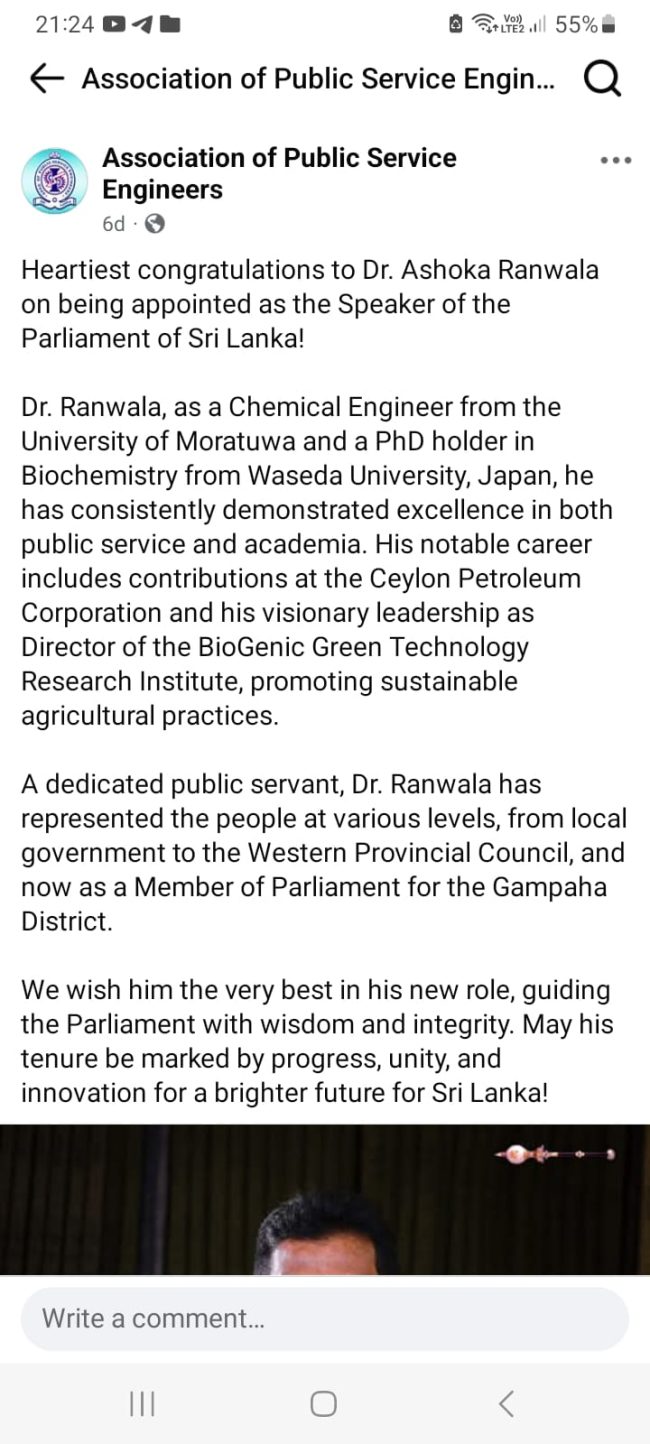This screenshot has width=650, height=1444.
Task: Open the search magnifier in the header
Action: 602,80
